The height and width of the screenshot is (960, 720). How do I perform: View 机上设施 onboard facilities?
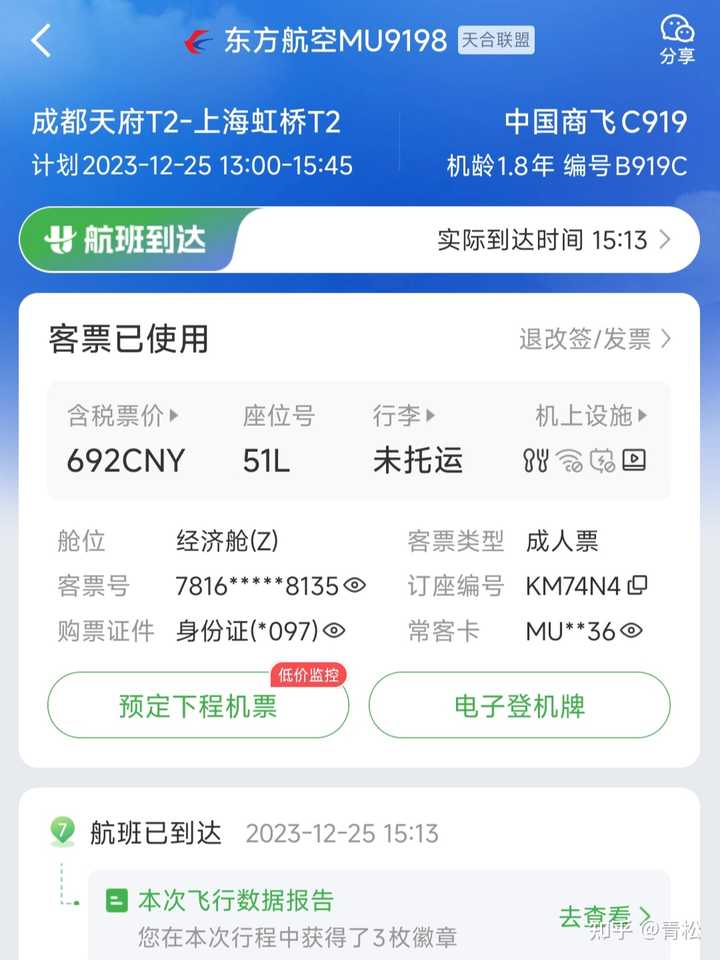591,416
